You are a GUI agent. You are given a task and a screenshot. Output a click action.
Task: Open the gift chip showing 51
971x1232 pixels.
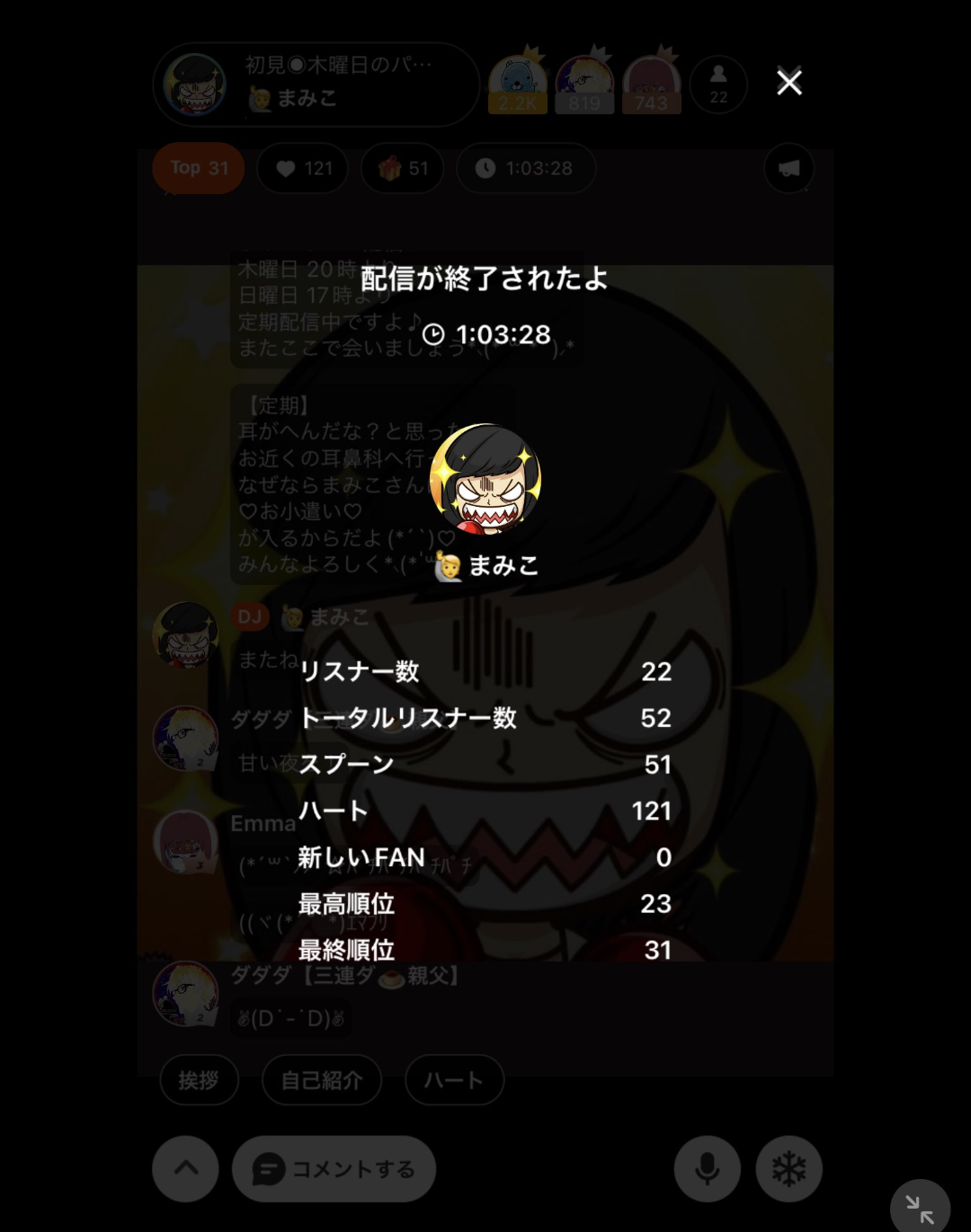point(403,168)
